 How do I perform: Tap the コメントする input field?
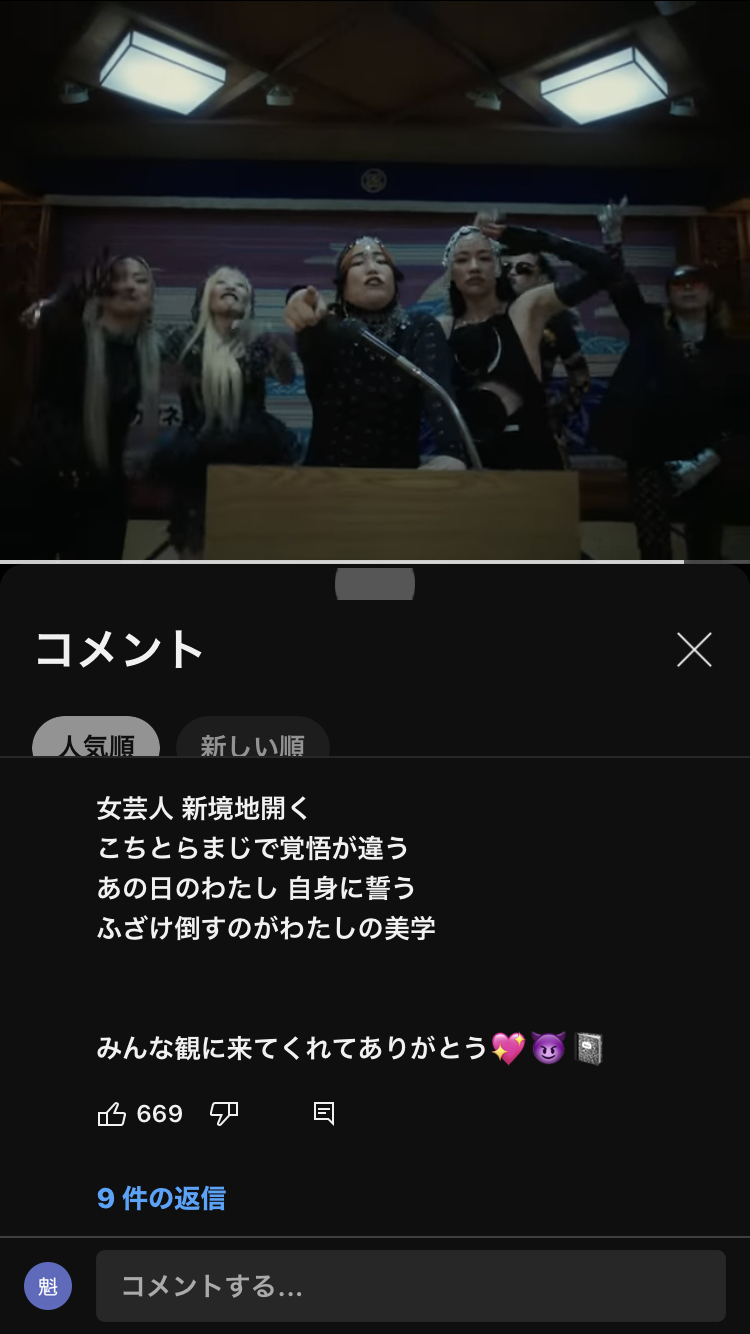tap(410, 1286)
